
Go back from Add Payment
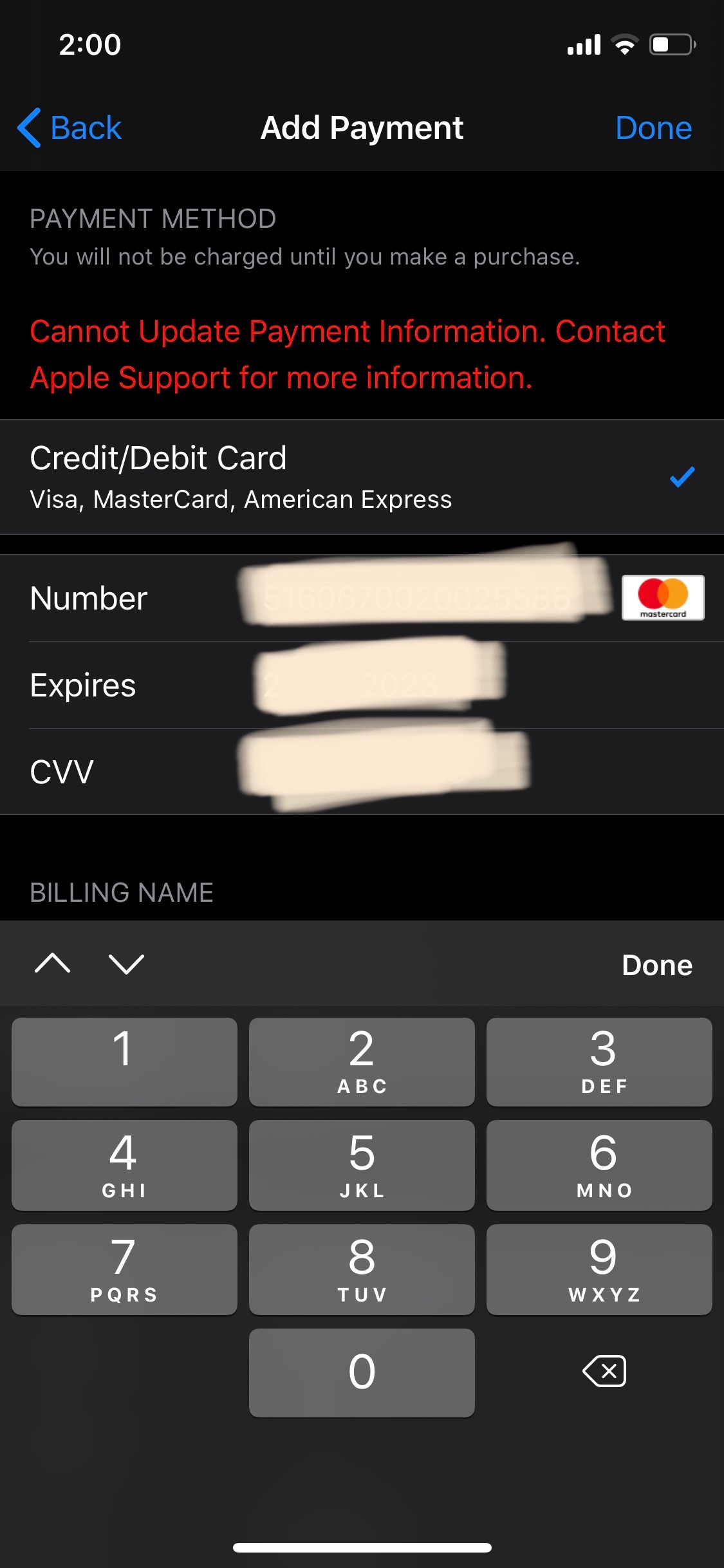pyautogui.click(x=70, y=128)
